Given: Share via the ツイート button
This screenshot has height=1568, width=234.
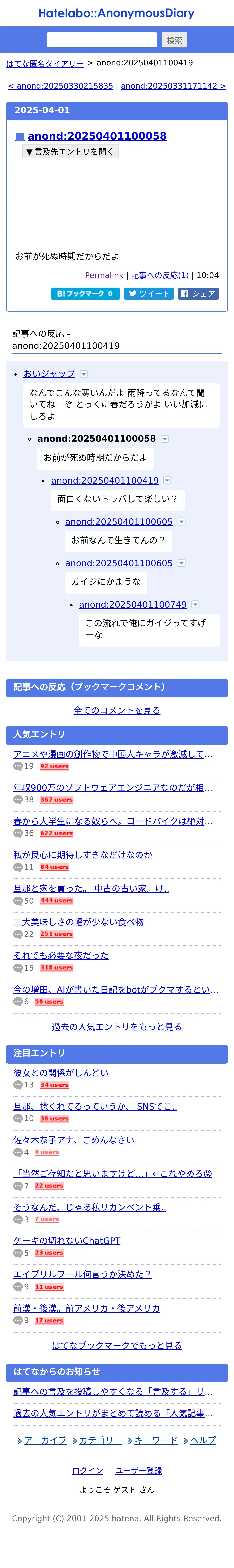Looking at the screenshot, I should click(x=149, y=293).
